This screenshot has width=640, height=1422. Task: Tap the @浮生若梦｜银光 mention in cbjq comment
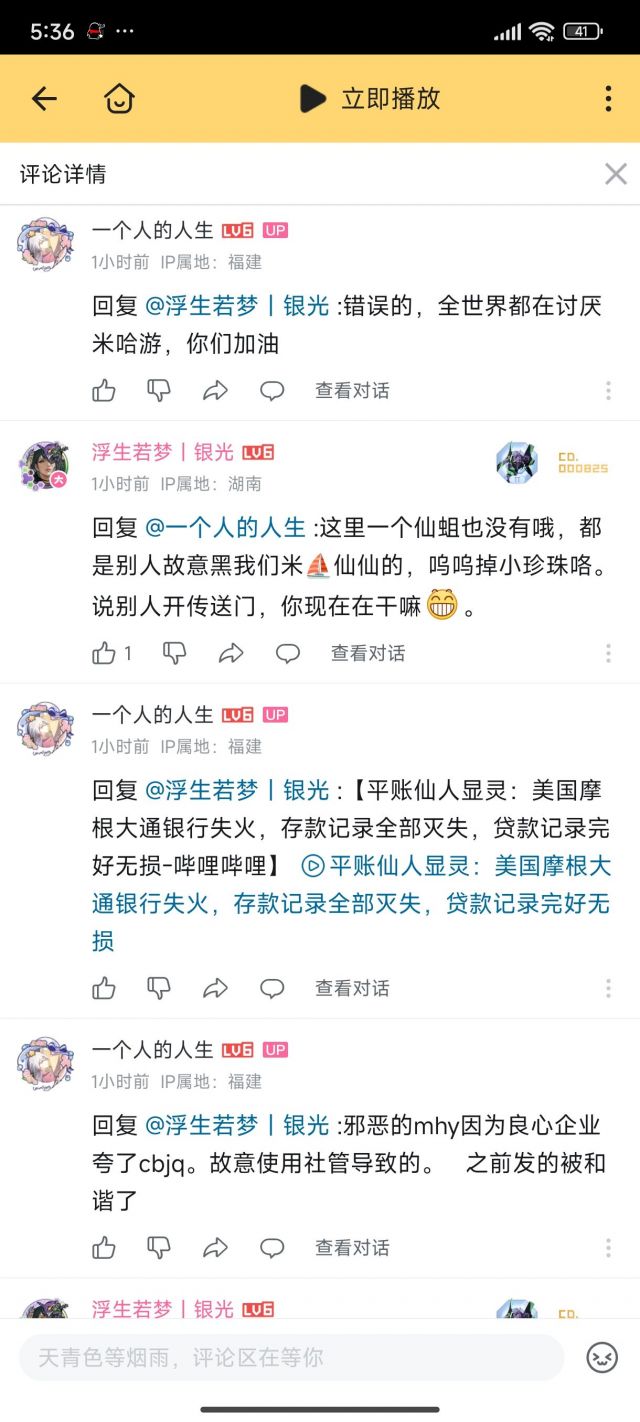coord(237,1126)
